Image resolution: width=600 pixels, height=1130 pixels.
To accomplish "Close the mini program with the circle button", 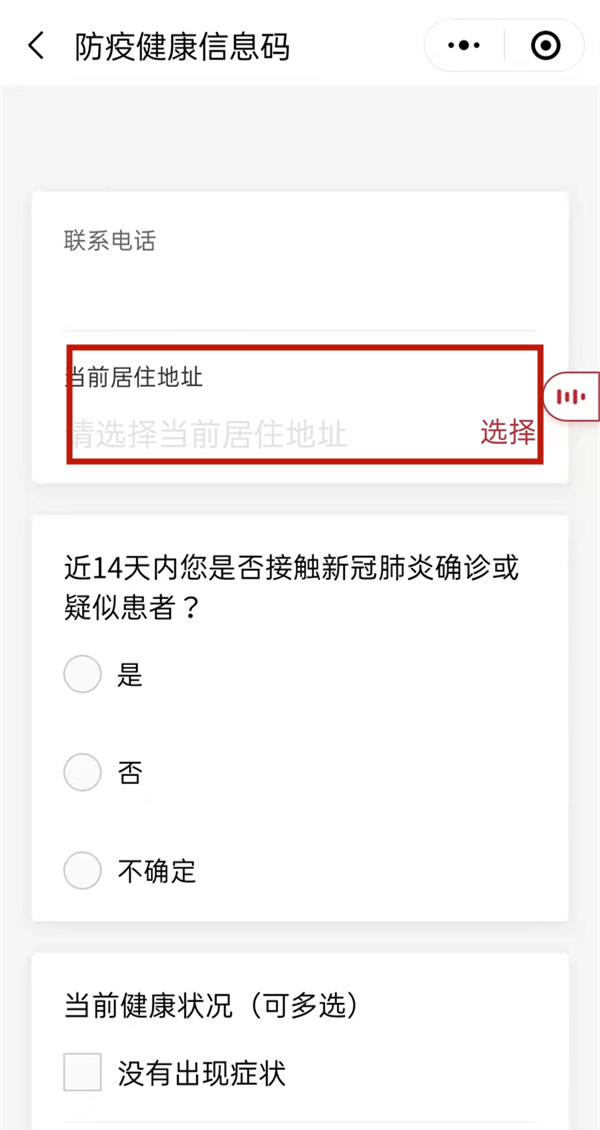I will [x=545, y=46].
